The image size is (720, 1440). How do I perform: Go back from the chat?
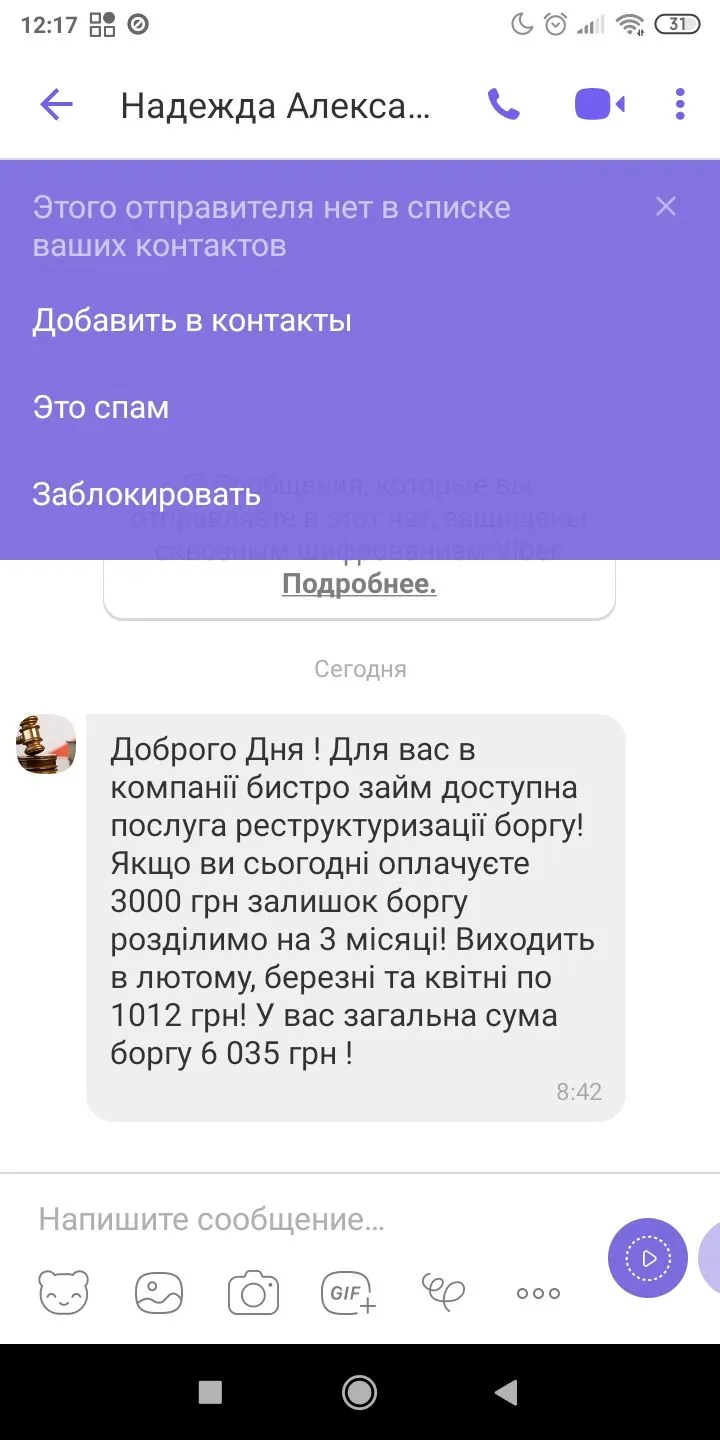click(57, 105)
